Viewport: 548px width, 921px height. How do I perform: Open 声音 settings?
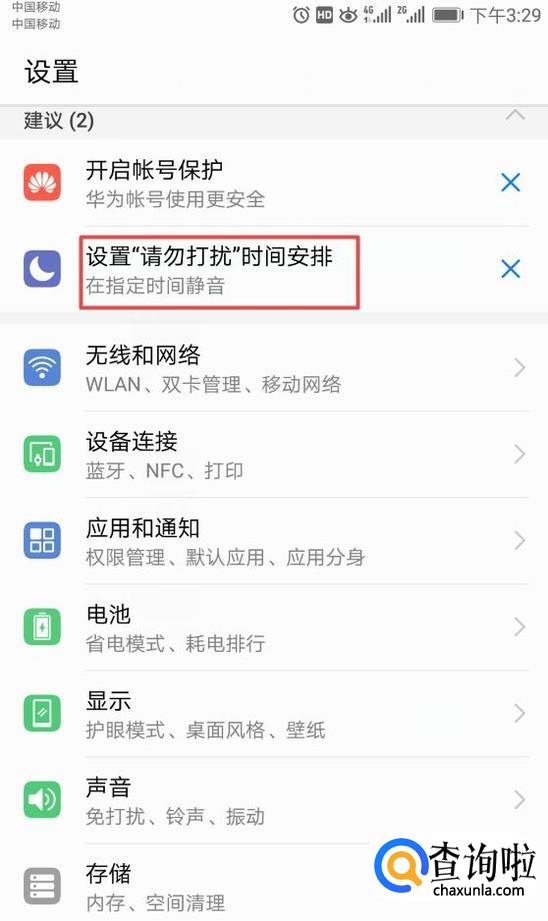pos(274,800)
